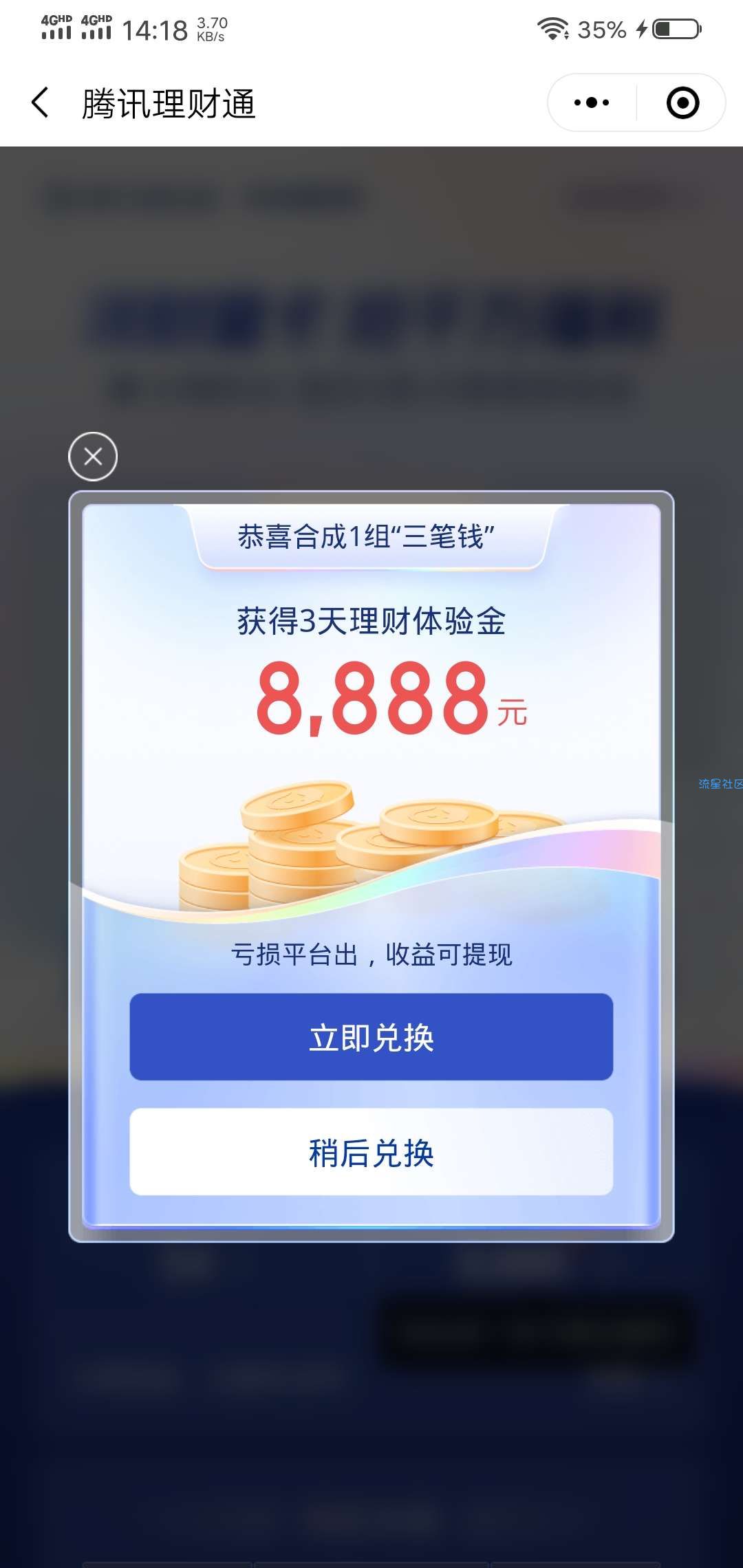Screen dimensions: 743x1568
Task: Open the mini program three-dot menu
Action: [x=592, y=103]
